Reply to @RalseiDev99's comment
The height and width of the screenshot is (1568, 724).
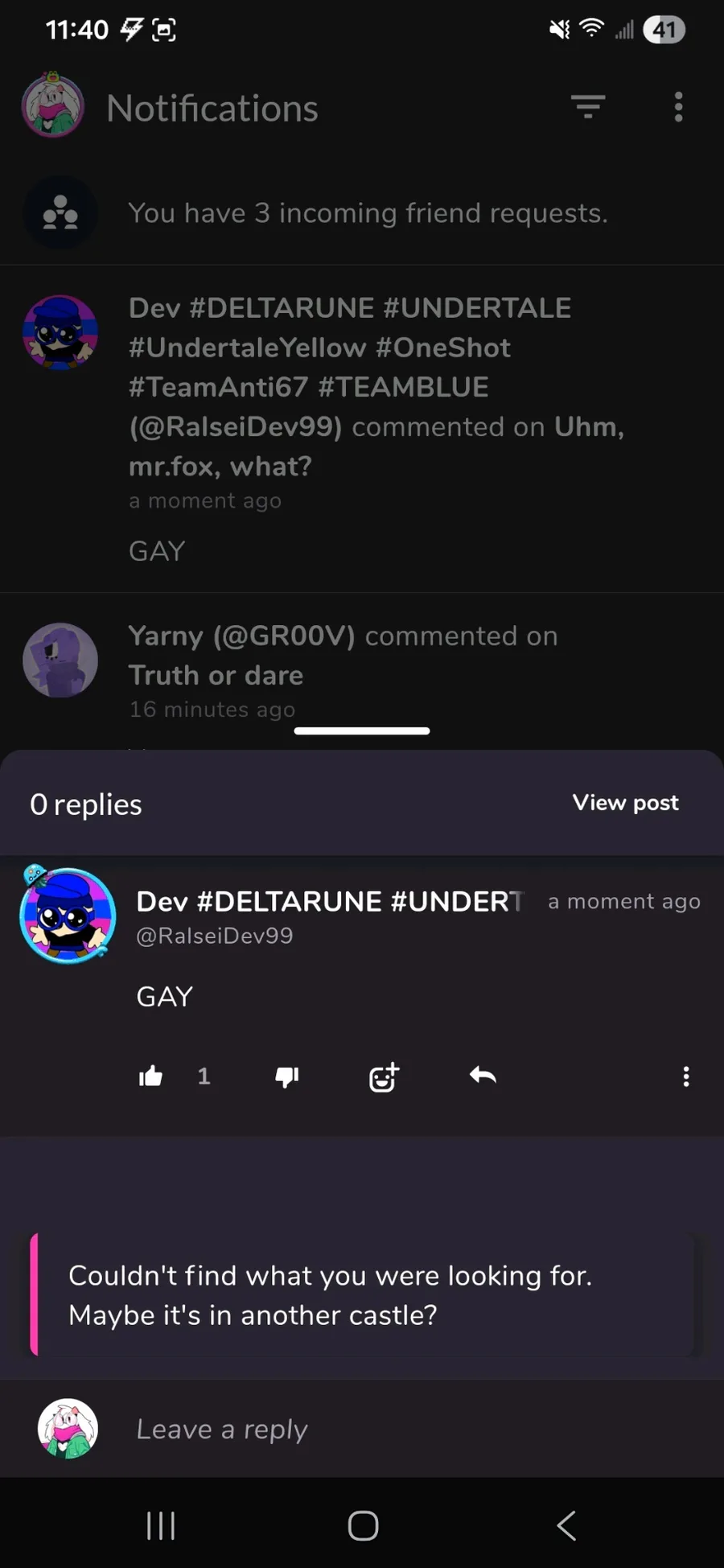coord(483,1076)
